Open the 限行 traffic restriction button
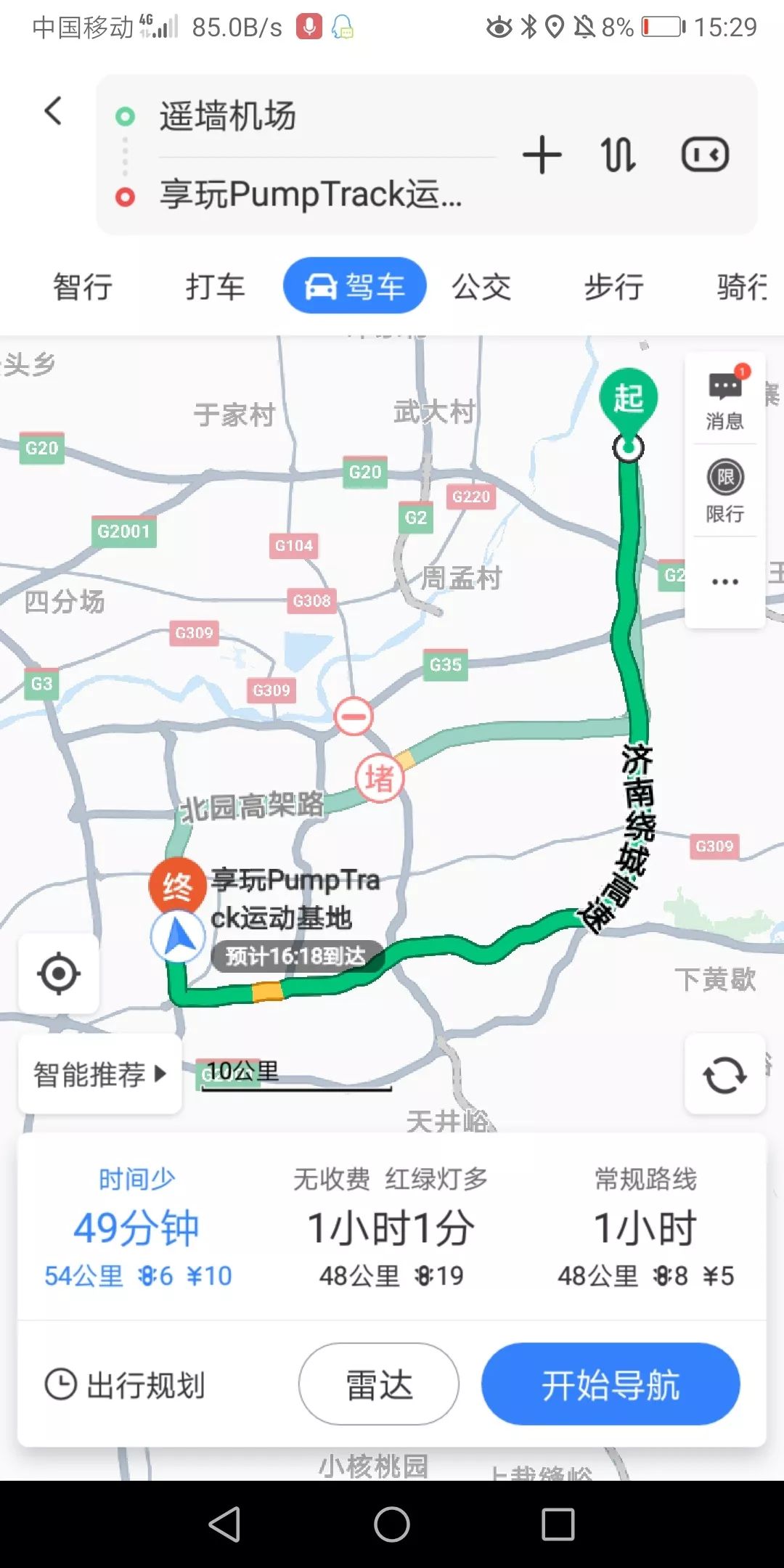784x1568 pixels. 724,491
